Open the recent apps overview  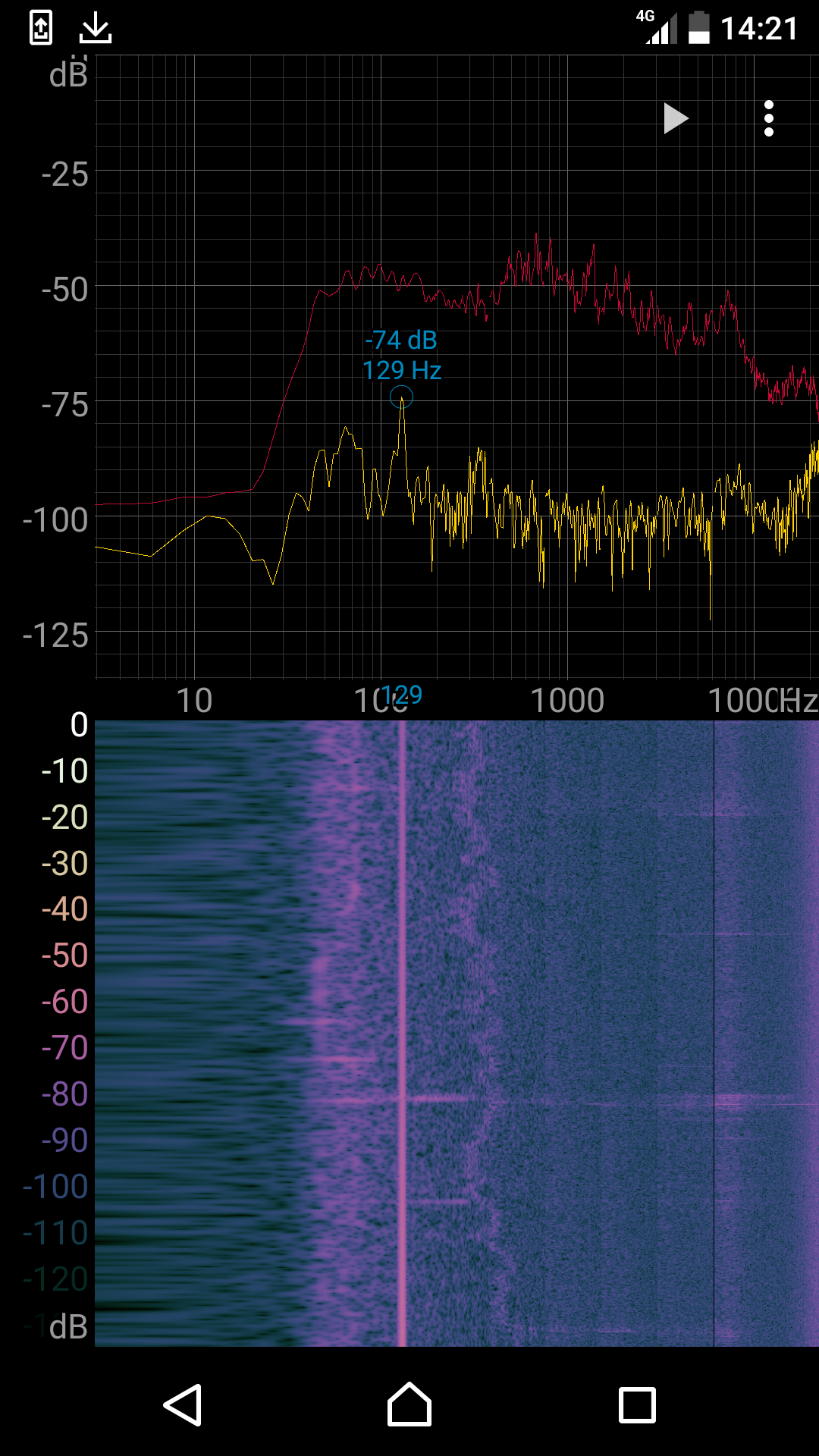637,1405
